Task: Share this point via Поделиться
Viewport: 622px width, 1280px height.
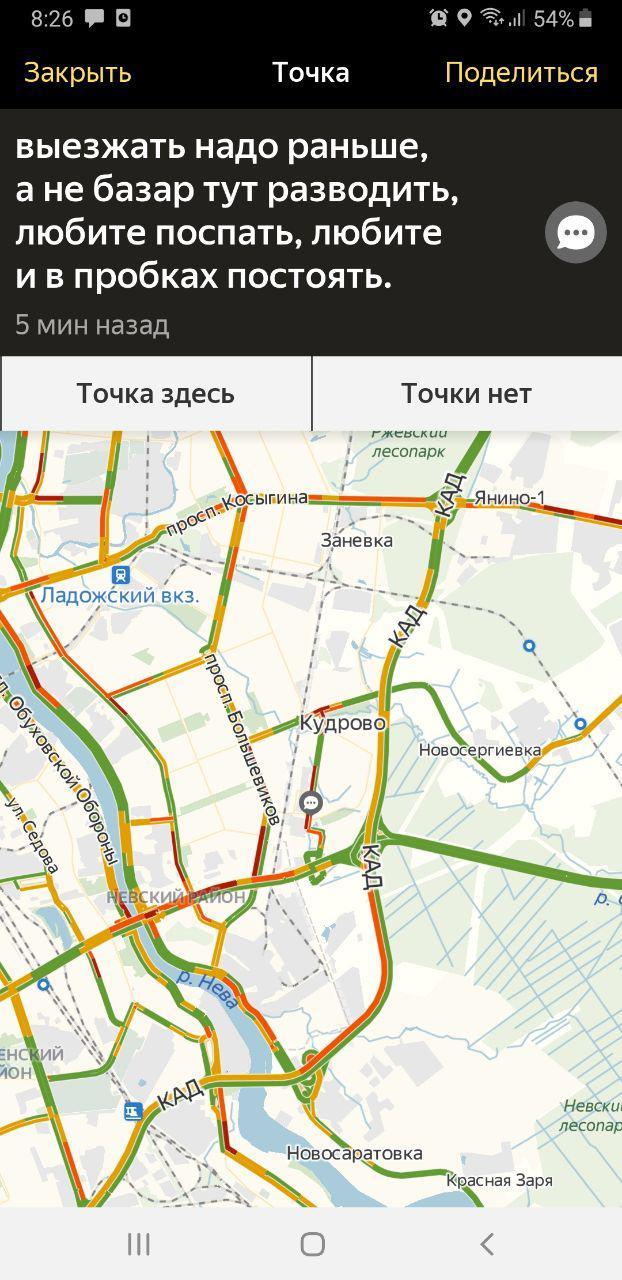Action: [521, 73]
